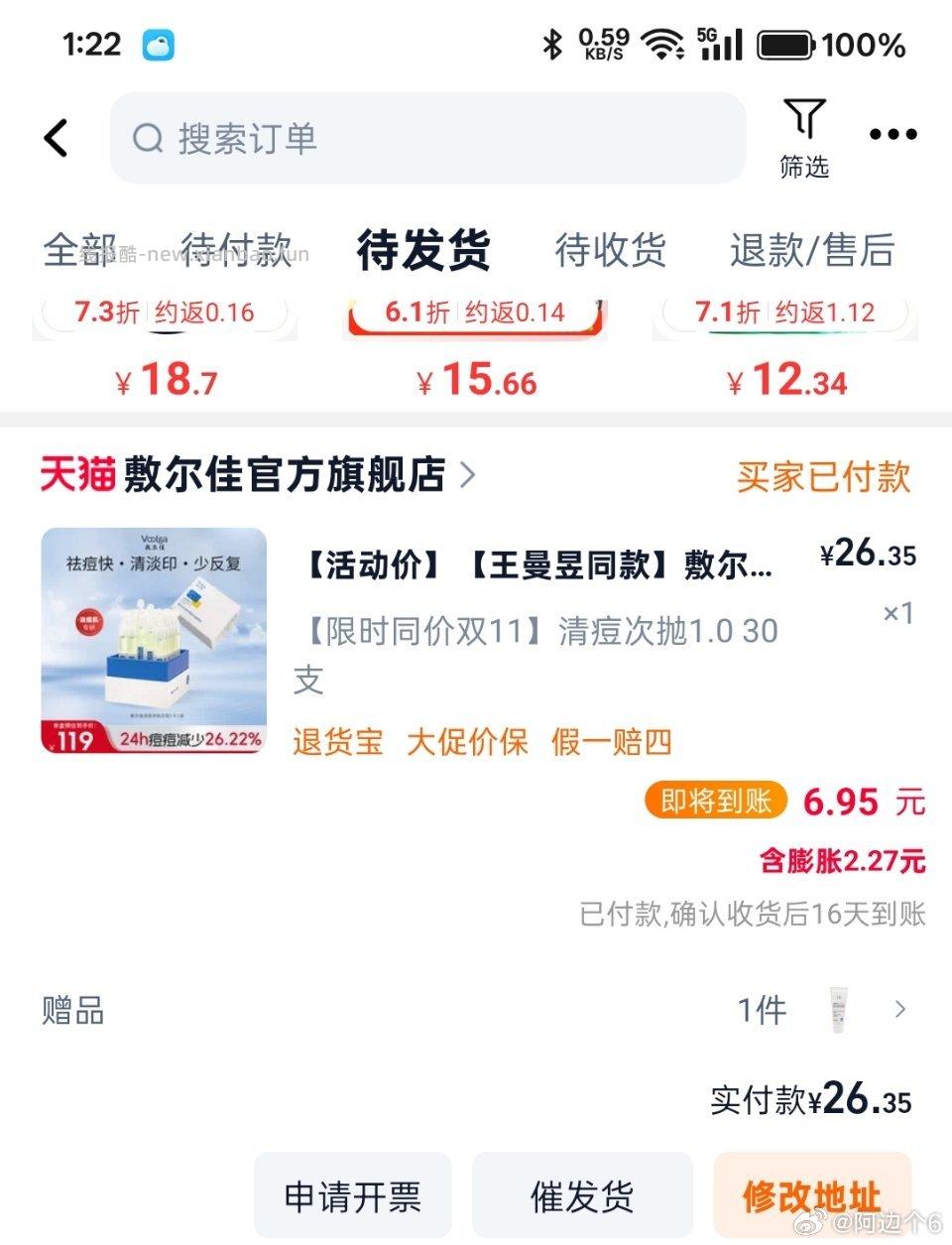This screenshot has height=1245, width=952.
Task: Tap the 搜索订单 search input field
Action: pos(426,138)
